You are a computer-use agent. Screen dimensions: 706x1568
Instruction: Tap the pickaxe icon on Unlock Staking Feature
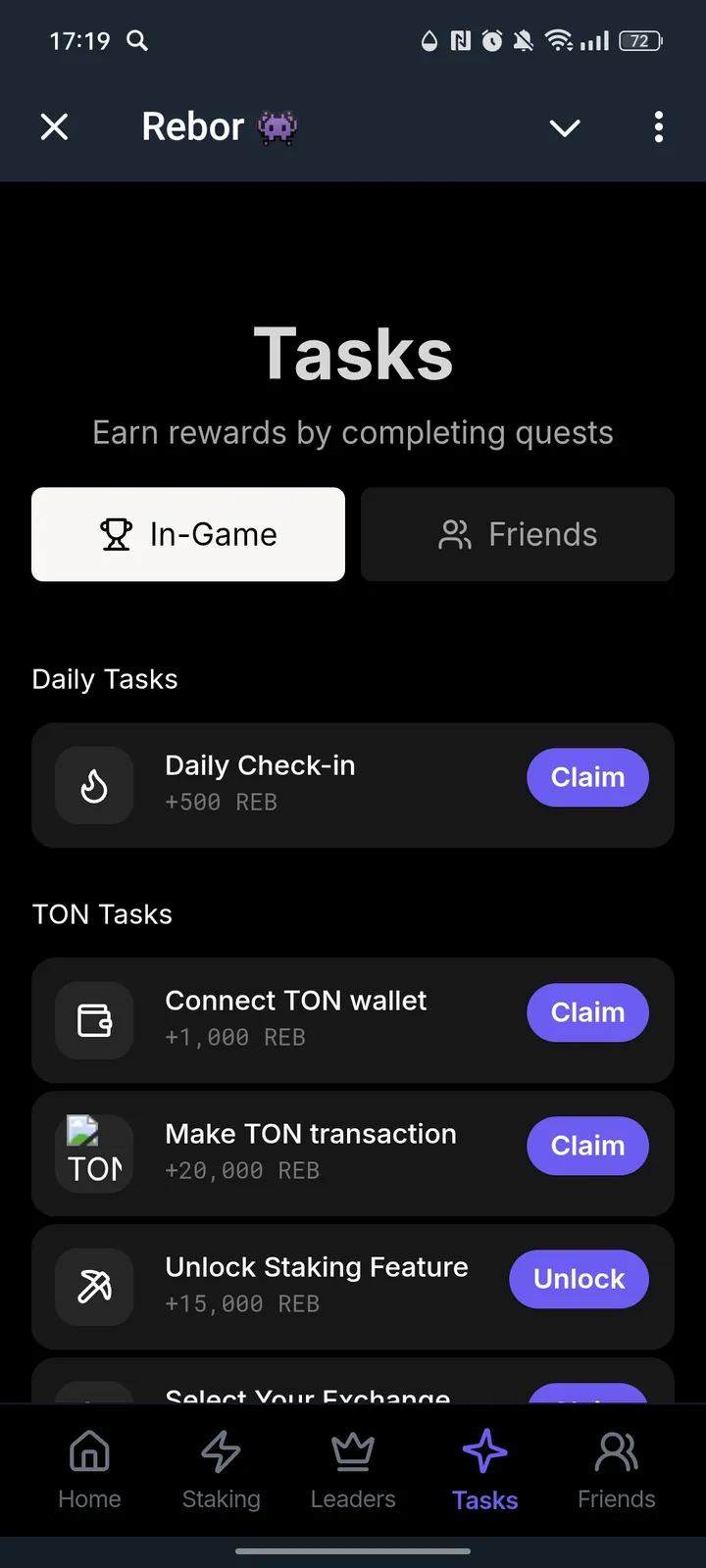[x=94, y=1286]
